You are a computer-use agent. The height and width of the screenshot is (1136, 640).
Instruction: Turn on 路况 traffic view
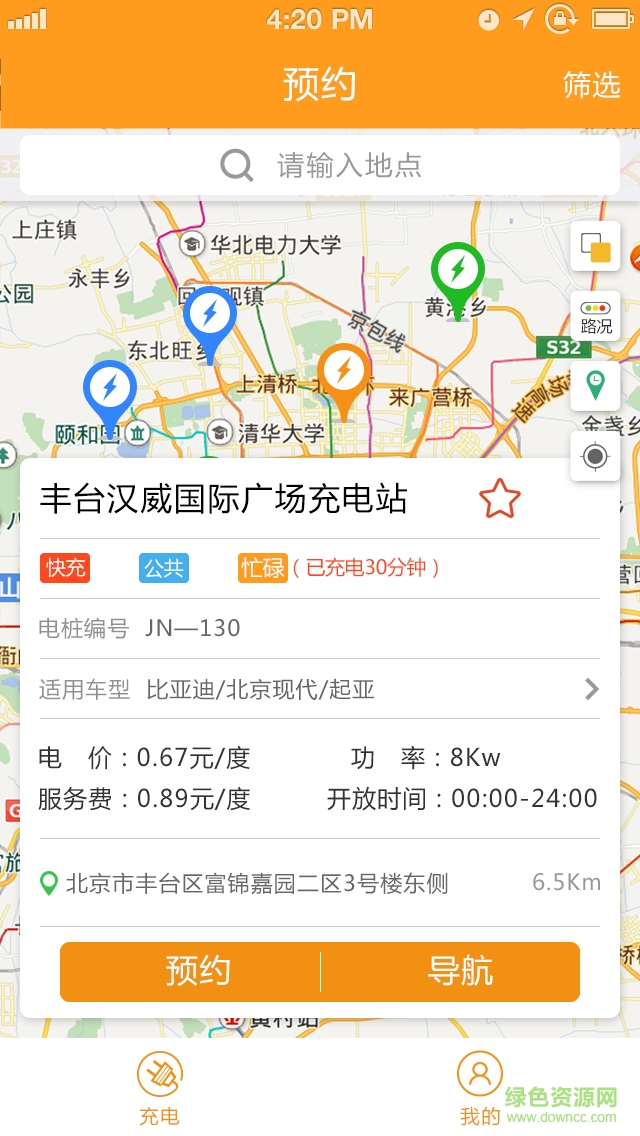(x=596, y=316)
